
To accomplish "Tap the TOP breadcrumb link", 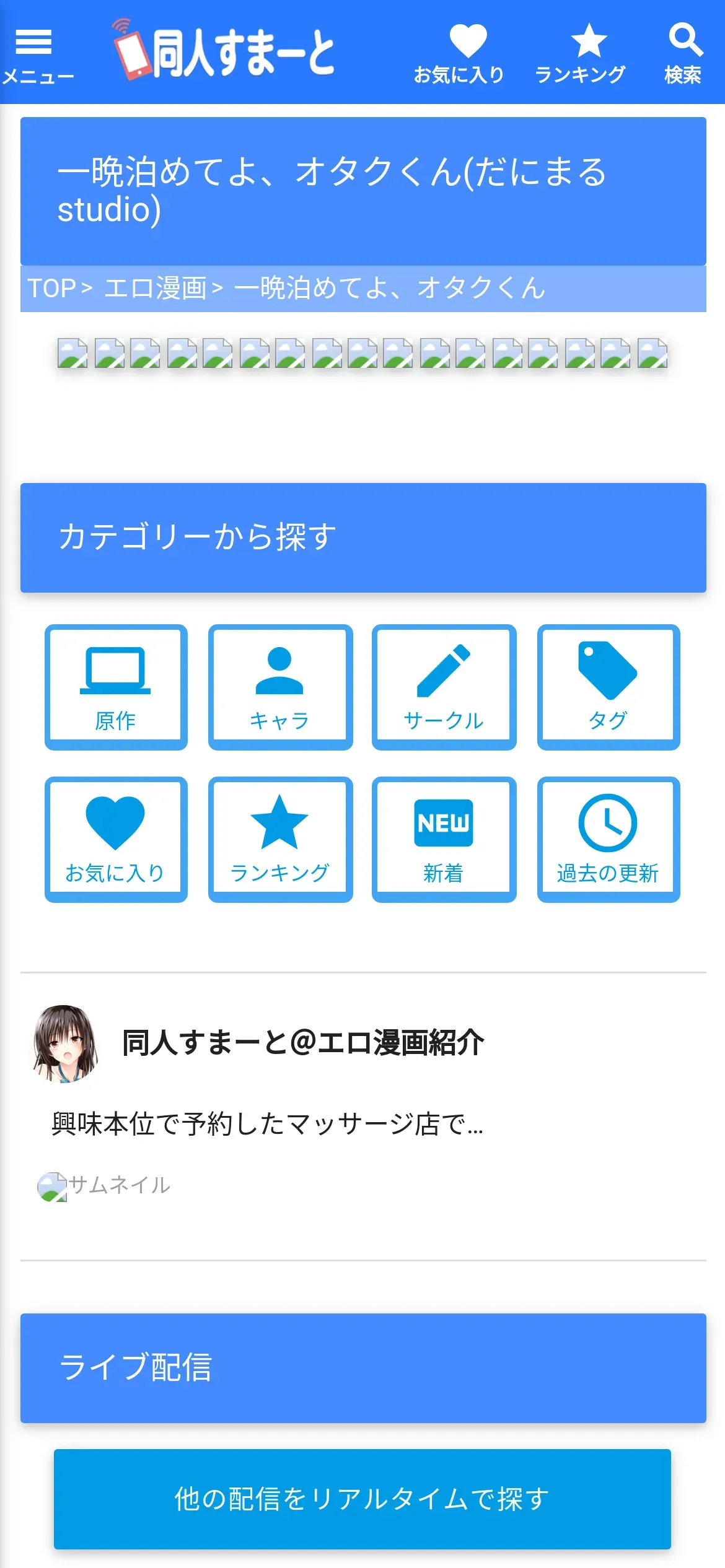I will pyautogui.click(x=52, y=289).
